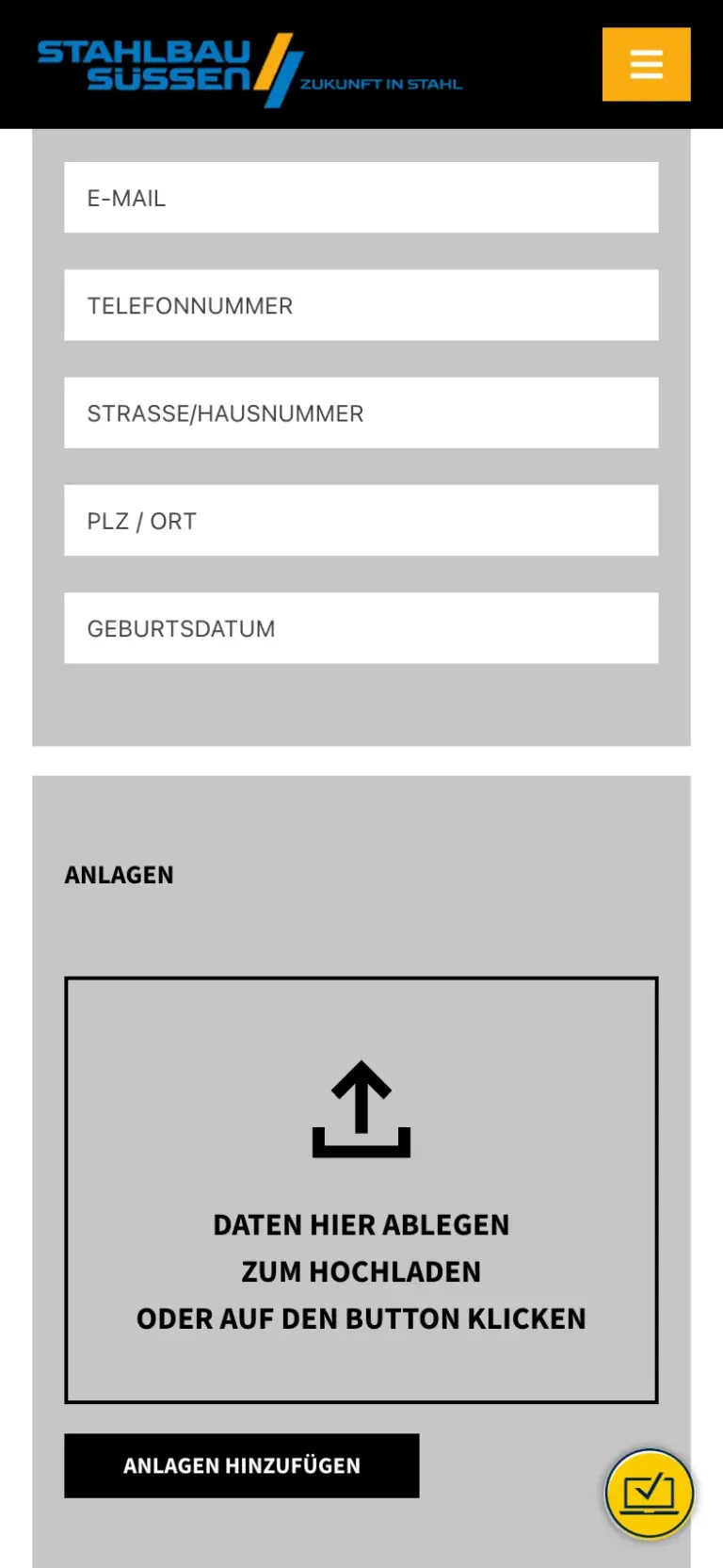
Task: Open the yellow floating laptop icon
Action: 649,1494
